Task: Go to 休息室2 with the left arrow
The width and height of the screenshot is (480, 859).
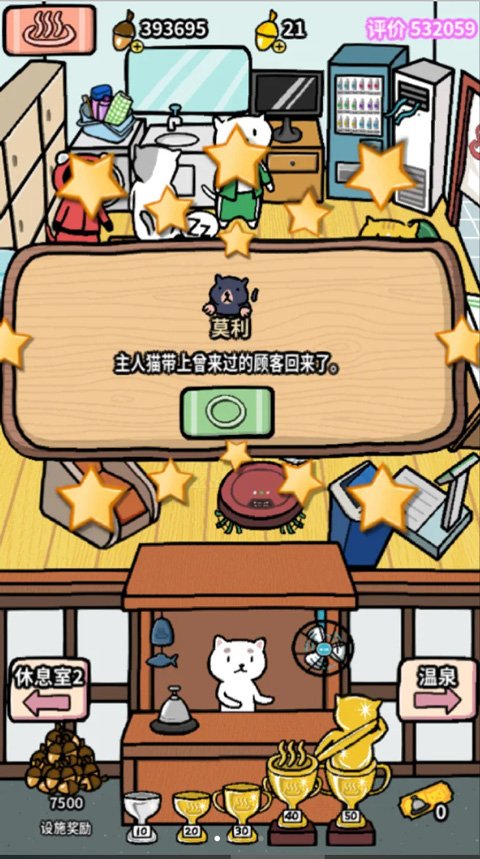Action: click(x=49, y=690)
